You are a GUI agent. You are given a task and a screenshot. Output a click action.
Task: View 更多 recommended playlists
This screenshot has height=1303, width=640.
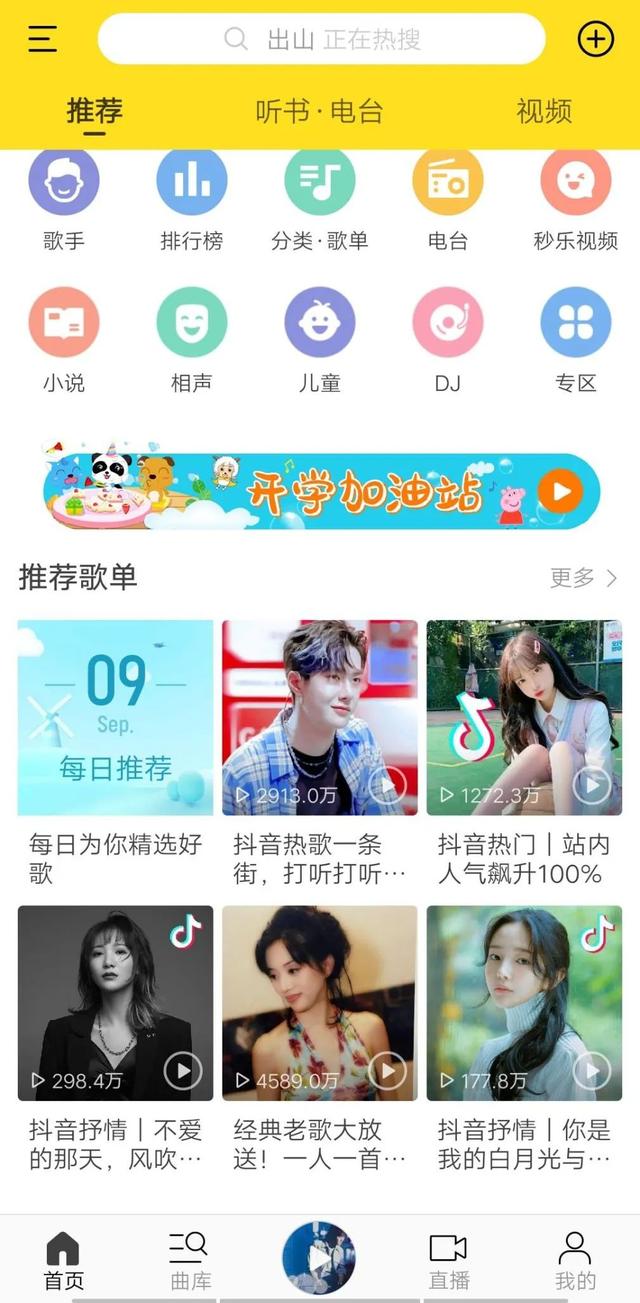pyautogui.click(x=584, y=577)
